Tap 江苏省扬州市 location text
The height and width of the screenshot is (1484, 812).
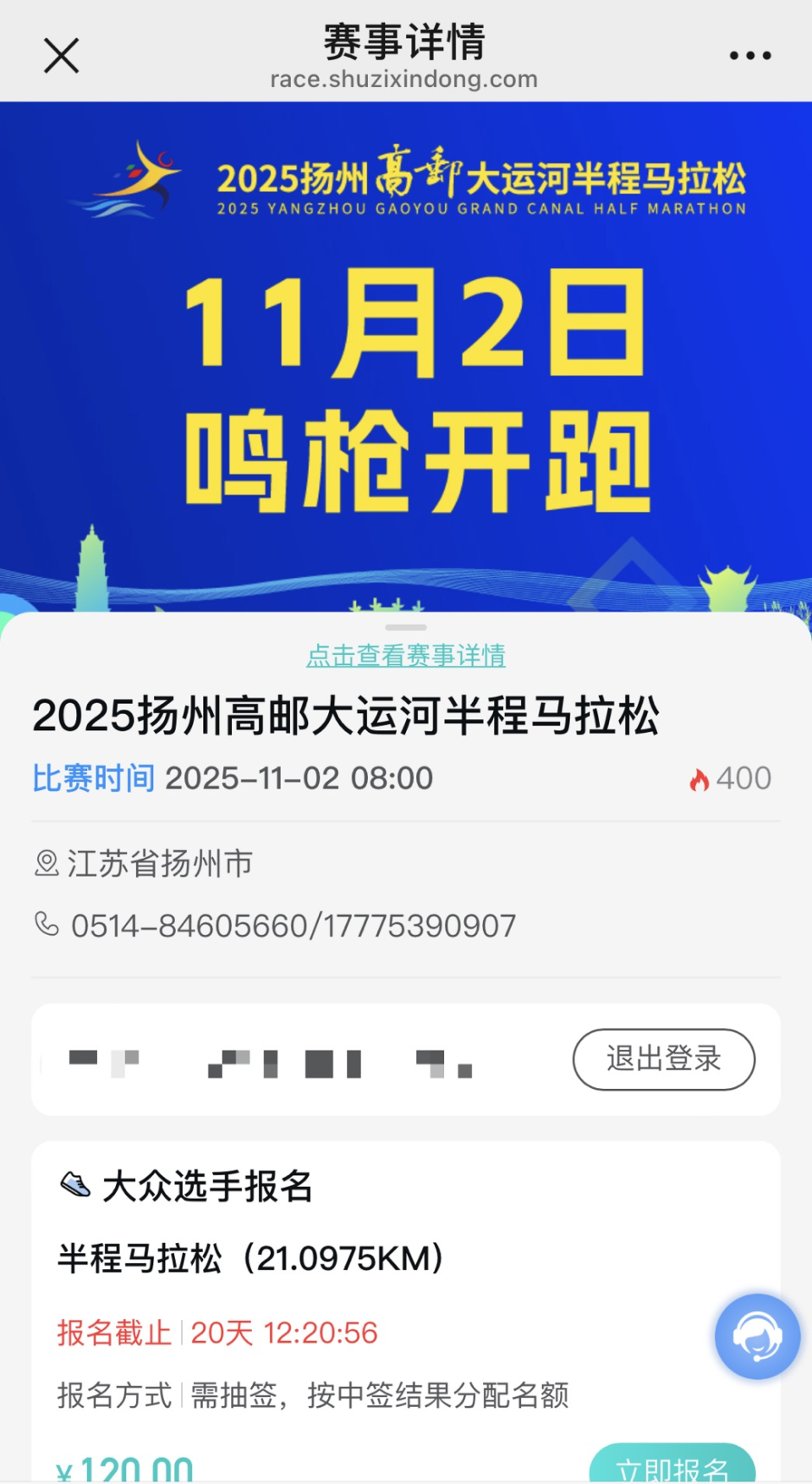point(161,863)
